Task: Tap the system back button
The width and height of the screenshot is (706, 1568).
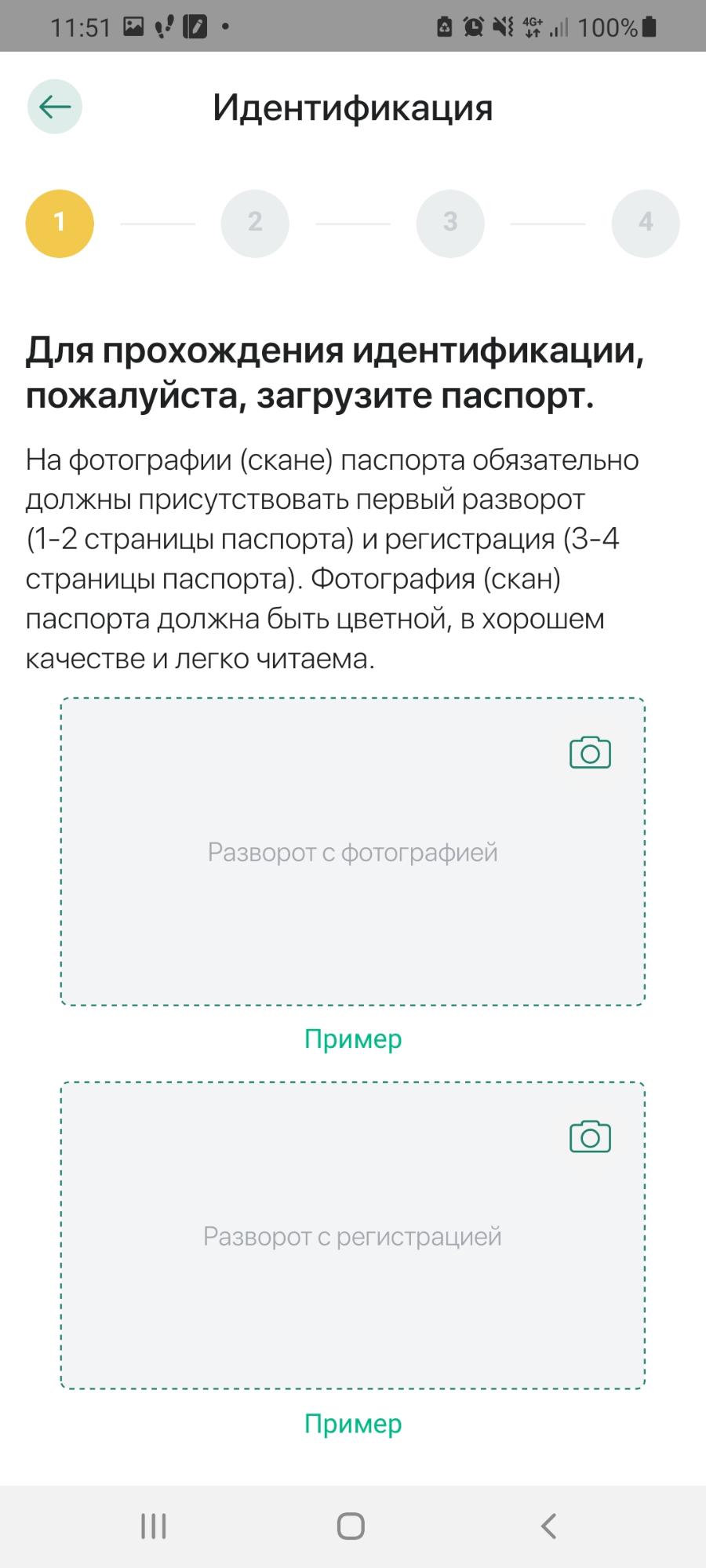Action: [x=548, y=1526]
